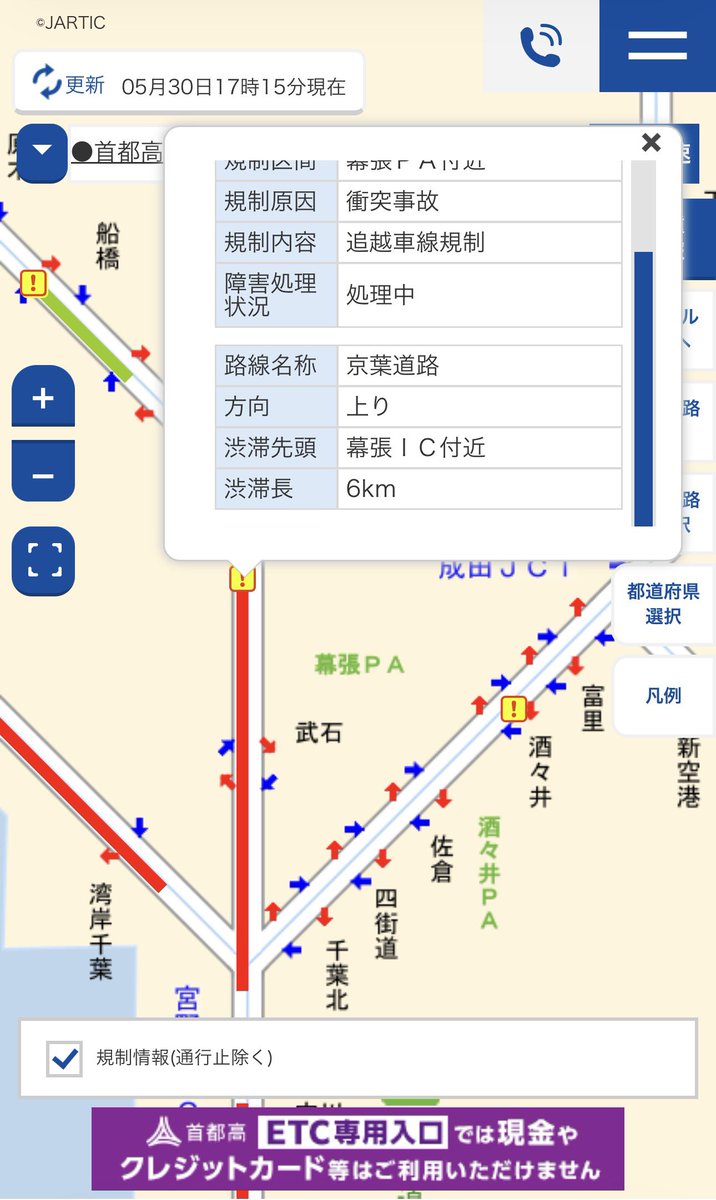Viewport: 716px width, 1200px height.
Task: Expand the road selection dropdown arrow
Action: click(43, 153)
